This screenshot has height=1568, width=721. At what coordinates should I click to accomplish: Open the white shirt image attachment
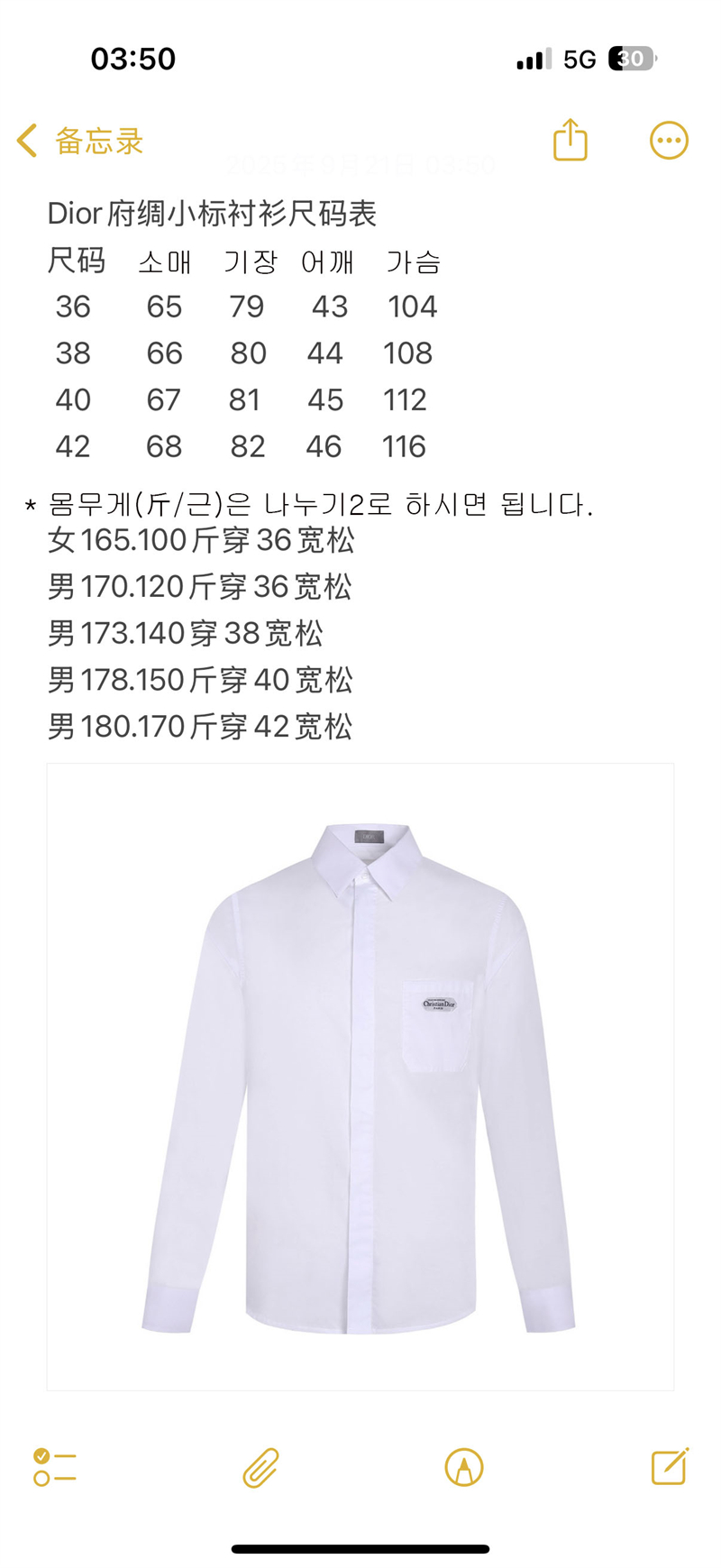click(360, 1077)
